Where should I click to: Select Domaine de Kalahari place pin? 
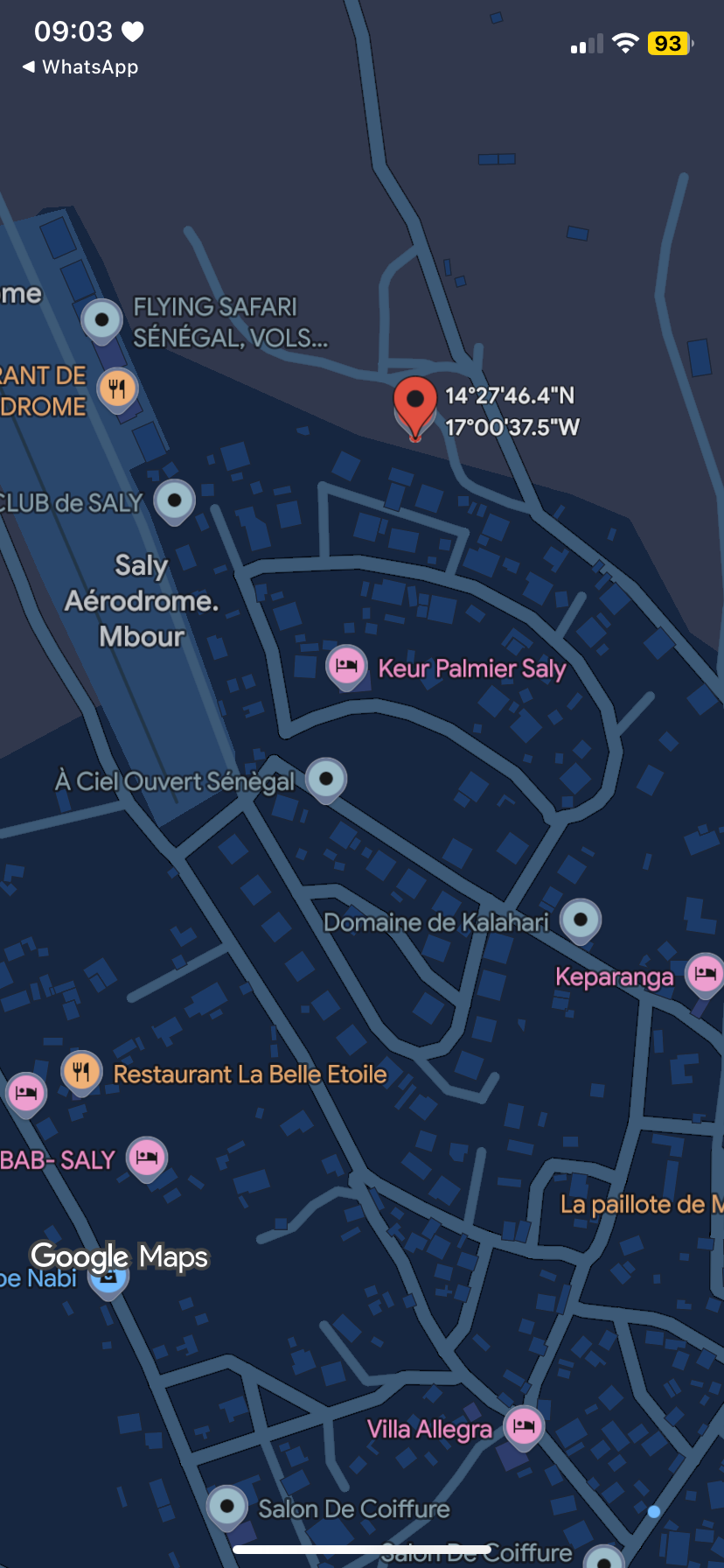click(581, 921)
